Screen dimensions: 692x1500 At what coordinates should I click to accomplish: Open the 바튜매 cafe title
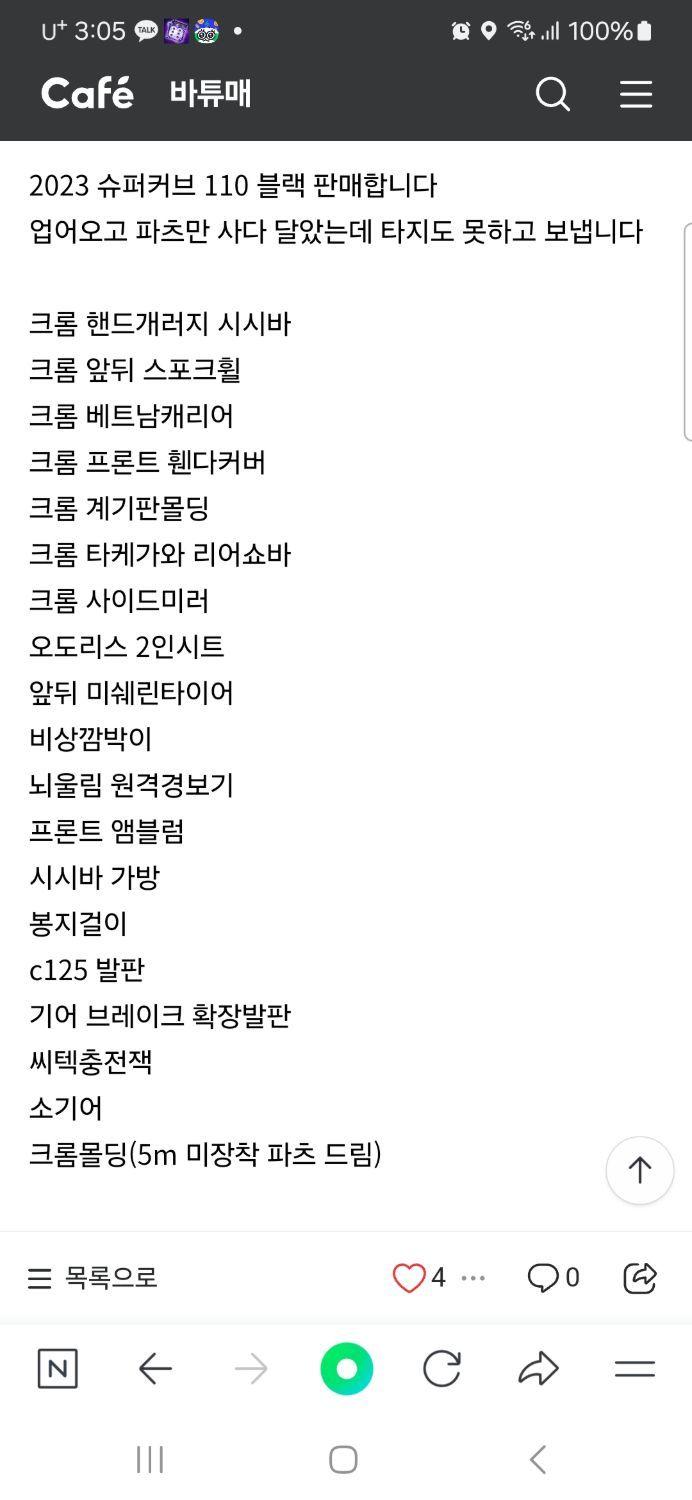(210, 94)
